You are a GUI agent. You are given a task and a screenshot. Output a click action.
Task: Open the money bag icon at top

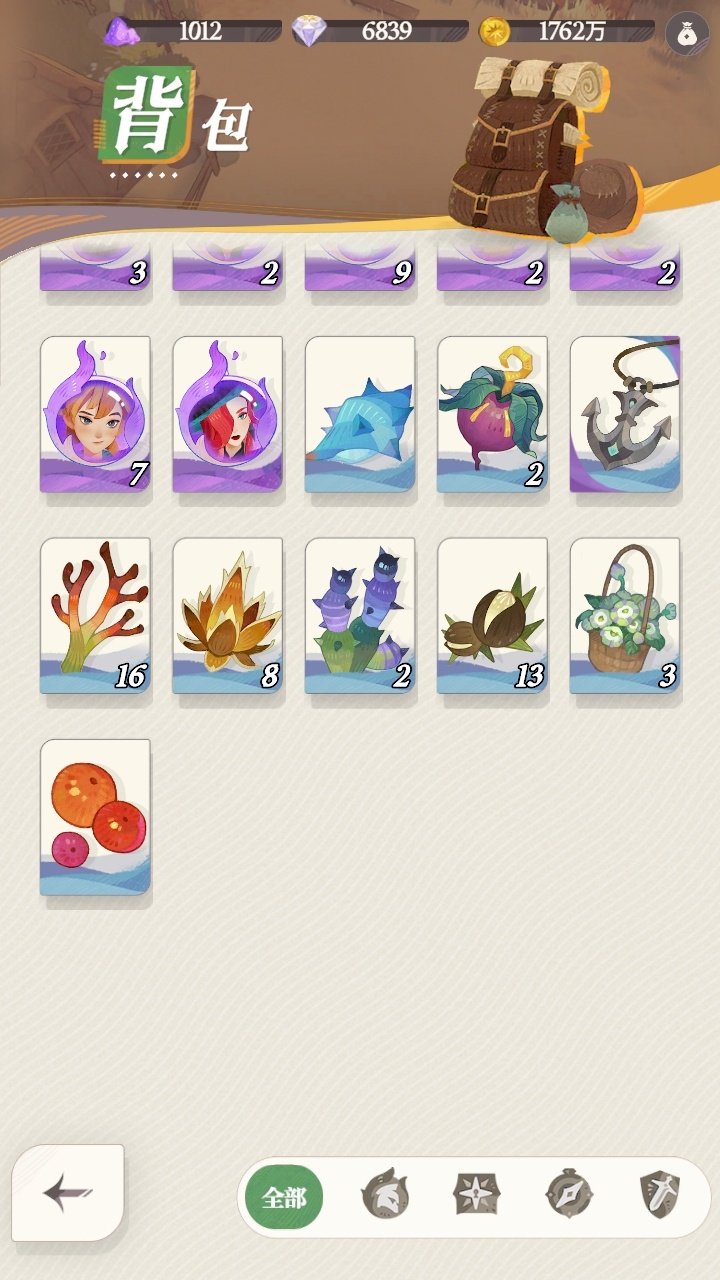687,32
